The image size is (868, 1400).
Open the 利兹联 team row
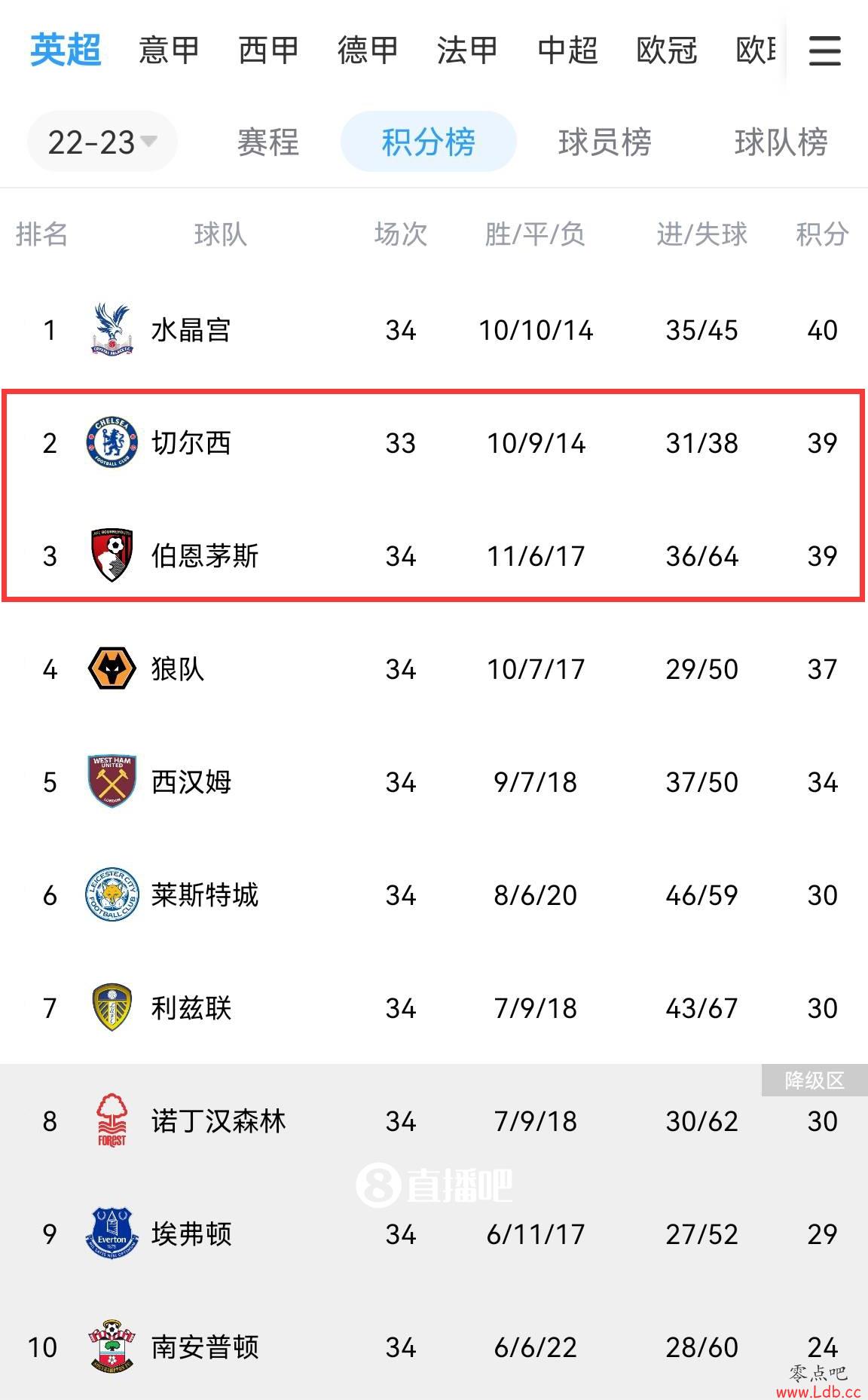(434, 1008)
